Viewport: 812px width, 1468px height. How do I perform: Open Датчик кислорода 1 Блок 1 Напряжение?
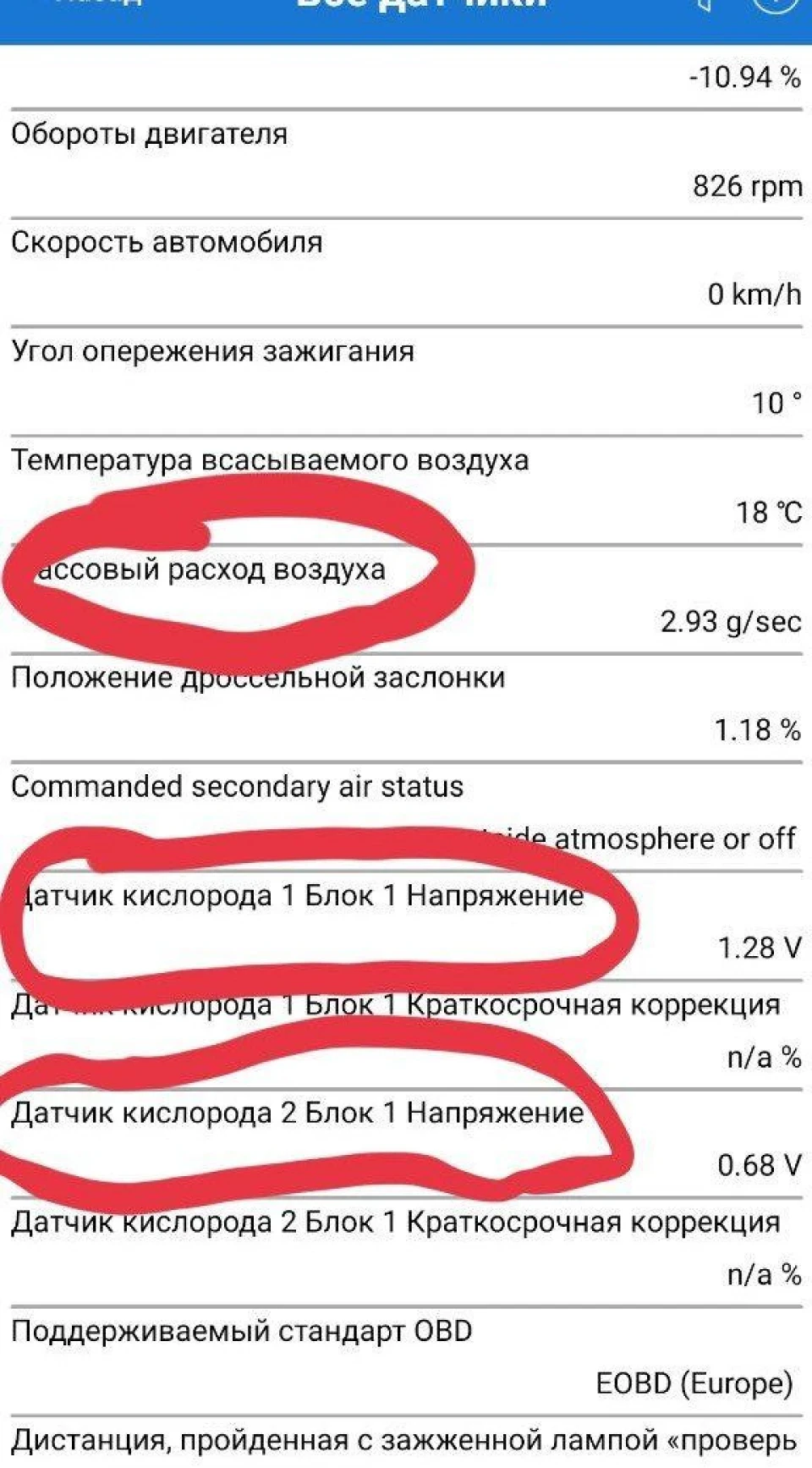(406, 926)
